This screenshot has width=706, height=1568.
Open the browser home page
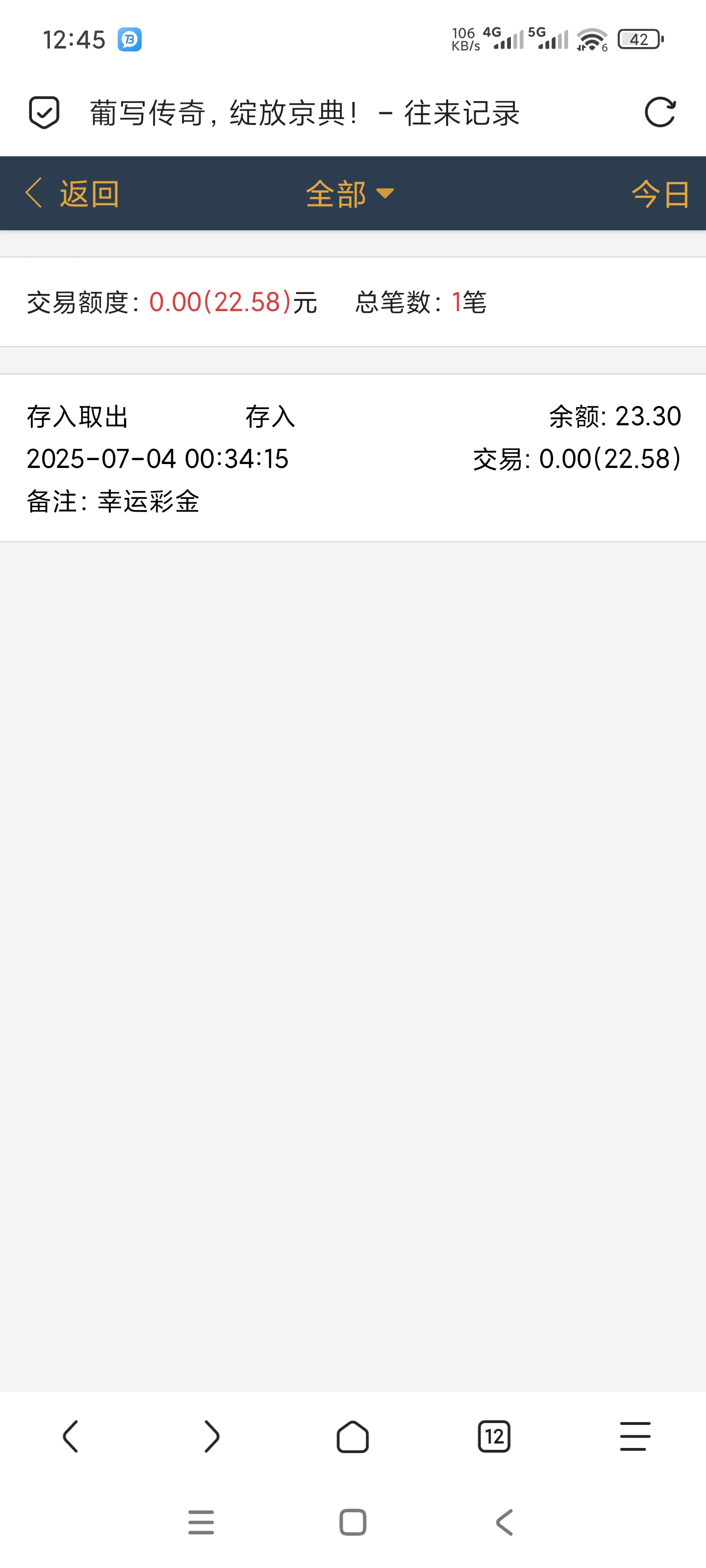(353, 1437)
